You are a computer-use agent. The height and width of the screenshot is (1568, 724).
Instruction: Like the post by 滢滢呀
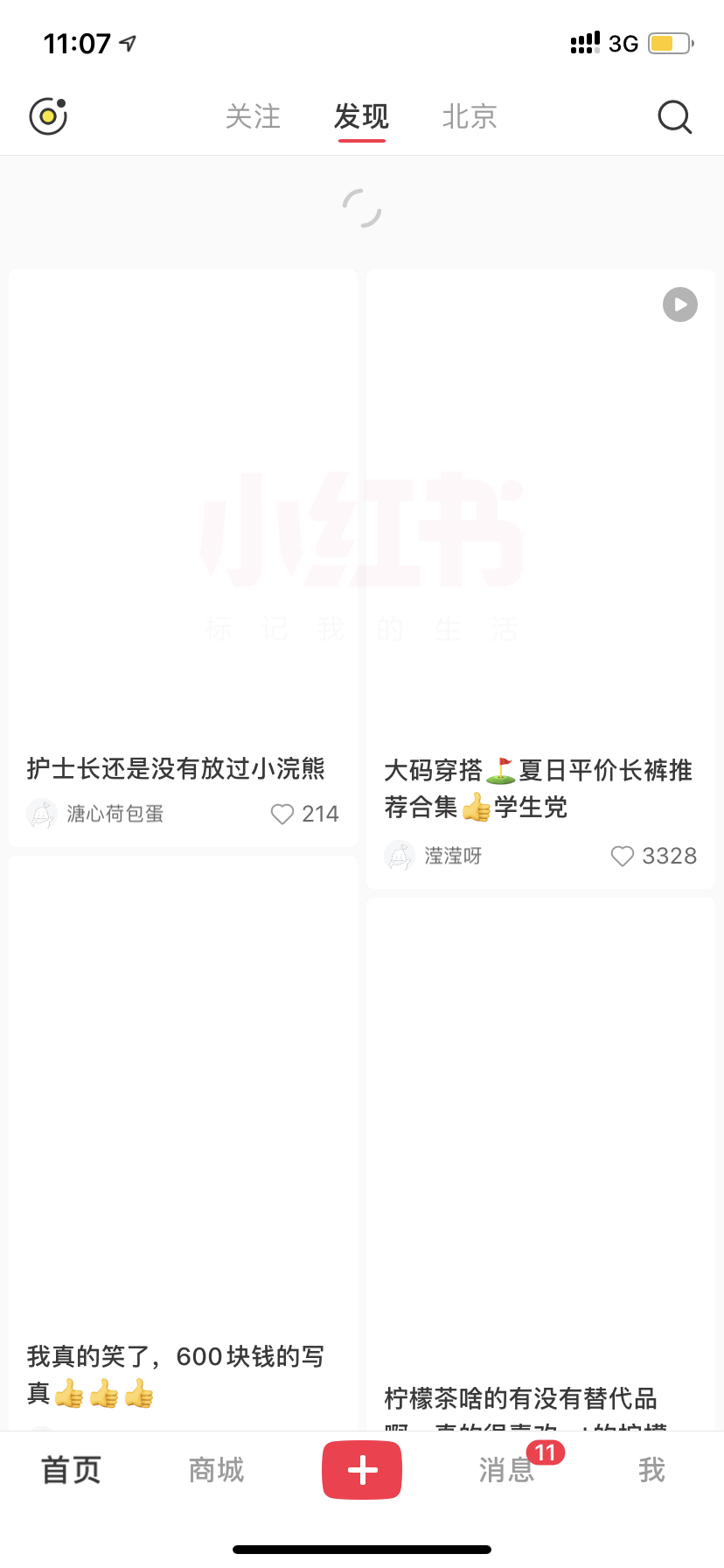click(622, 857)
